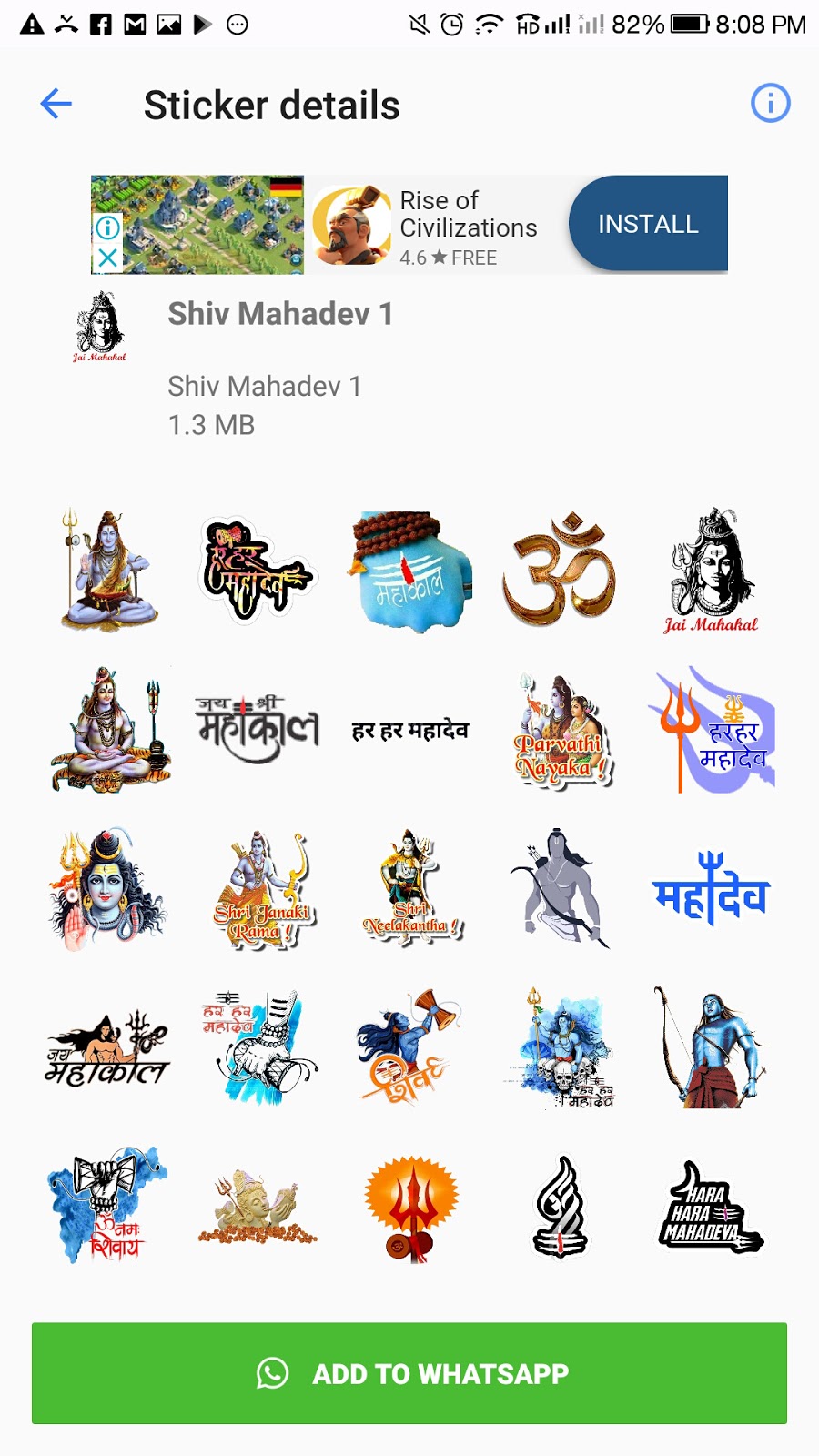819x1456 pixels.
Task: Click the Shiv Mahadev 1 pack tray icon
Action: 100,326
